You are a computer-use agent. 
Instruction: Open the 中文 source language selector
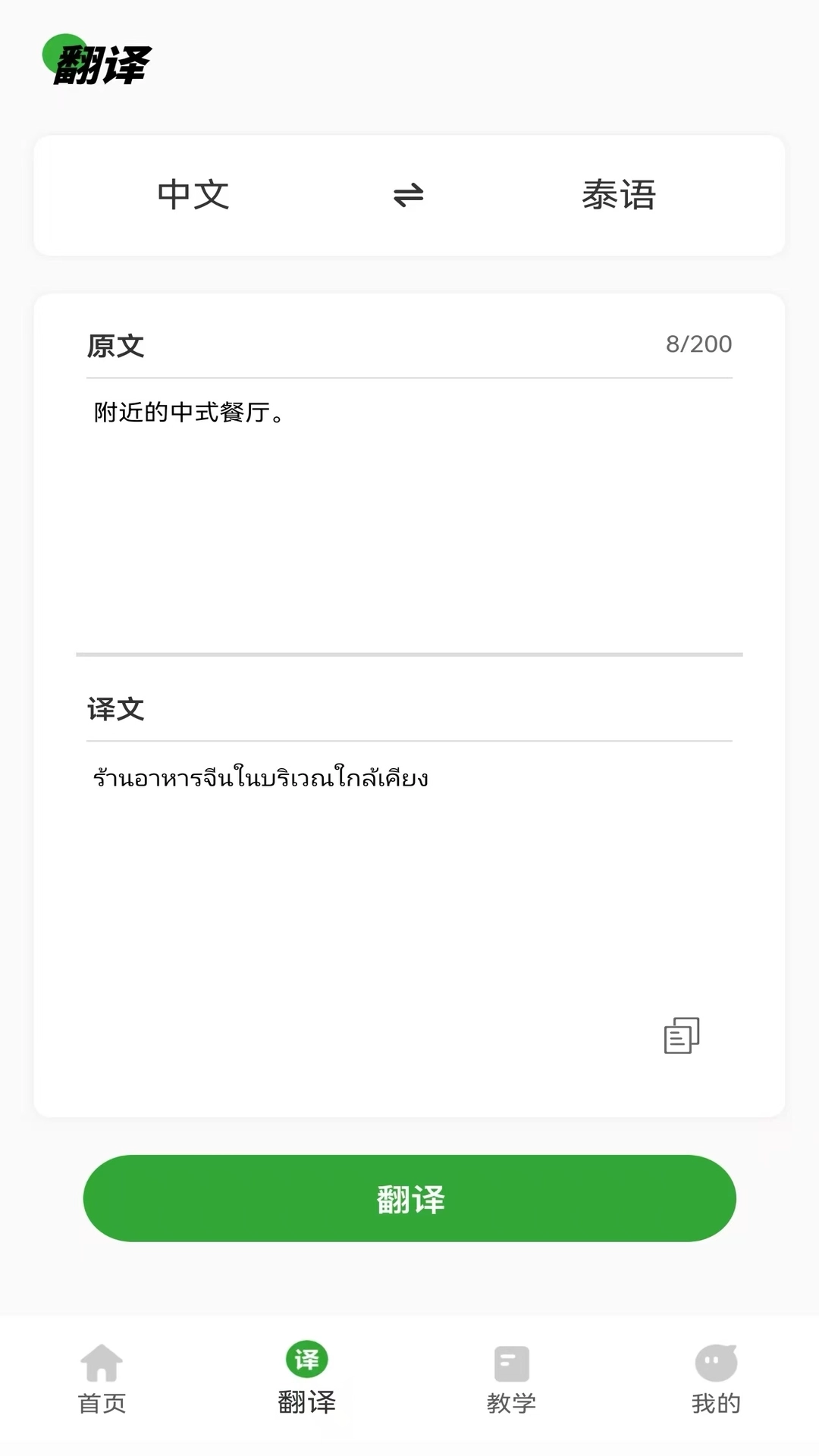192,196
